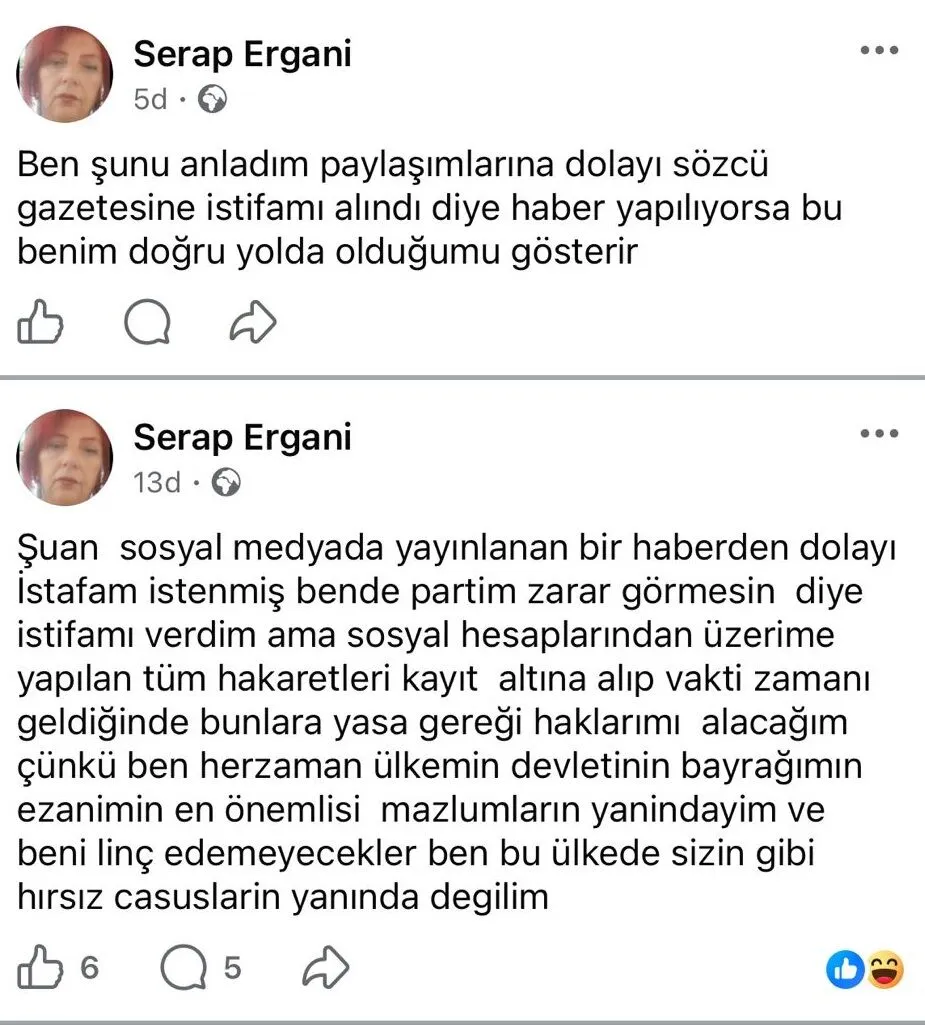
Task: Open the author name on the 13d post
Action: (x=242, y=437)
